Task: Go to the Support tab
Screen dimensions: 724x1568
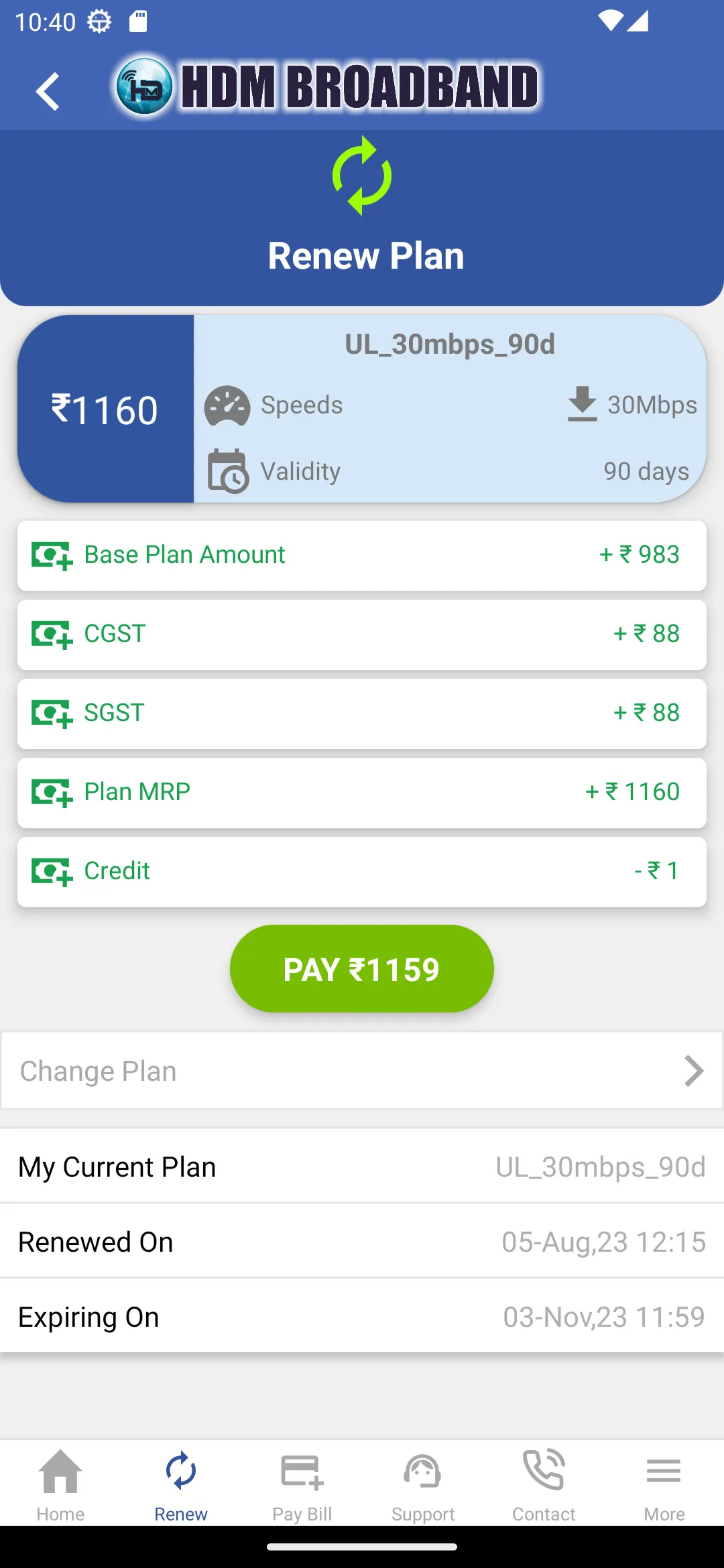Action: point(423,1484)
